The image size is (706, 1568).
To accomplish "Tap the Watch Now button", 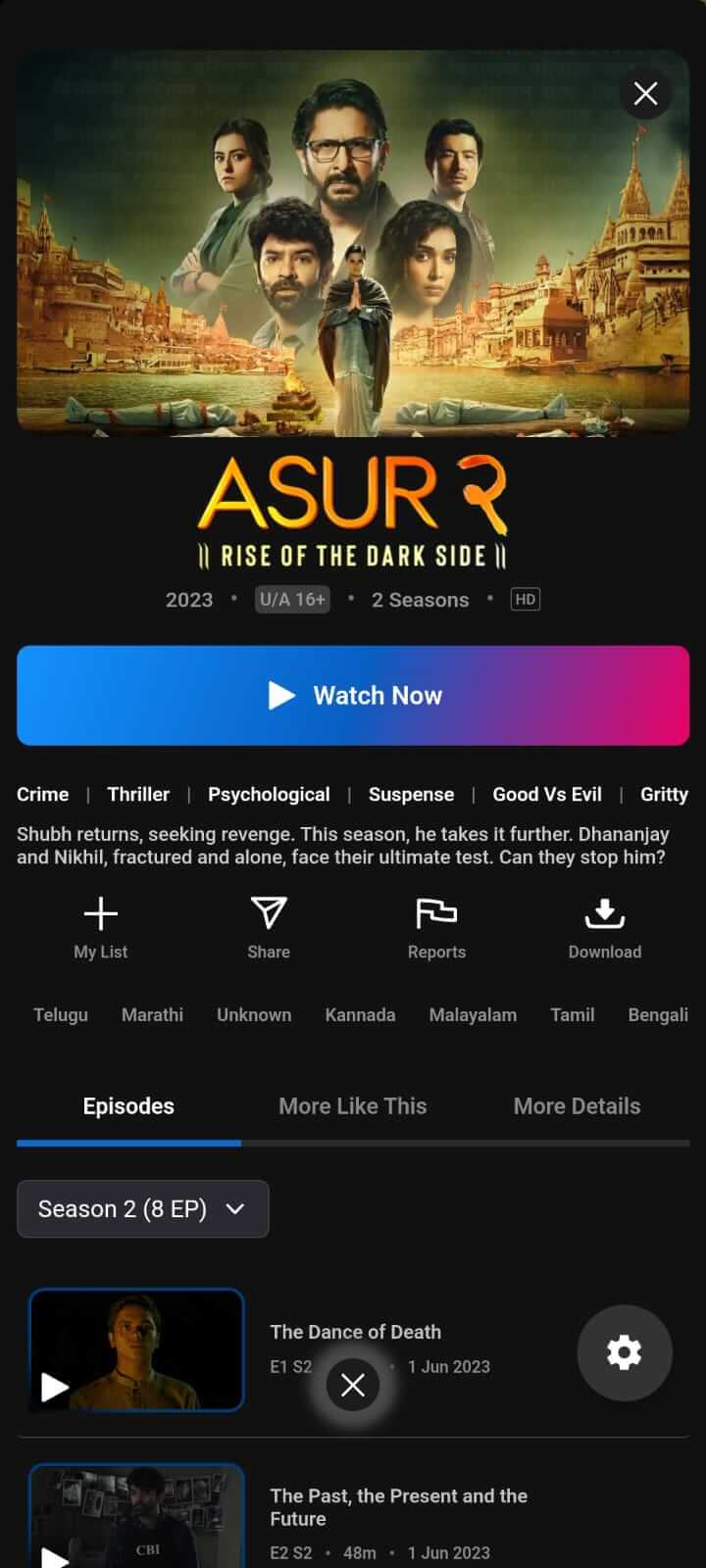I will [x=353, y=695].
